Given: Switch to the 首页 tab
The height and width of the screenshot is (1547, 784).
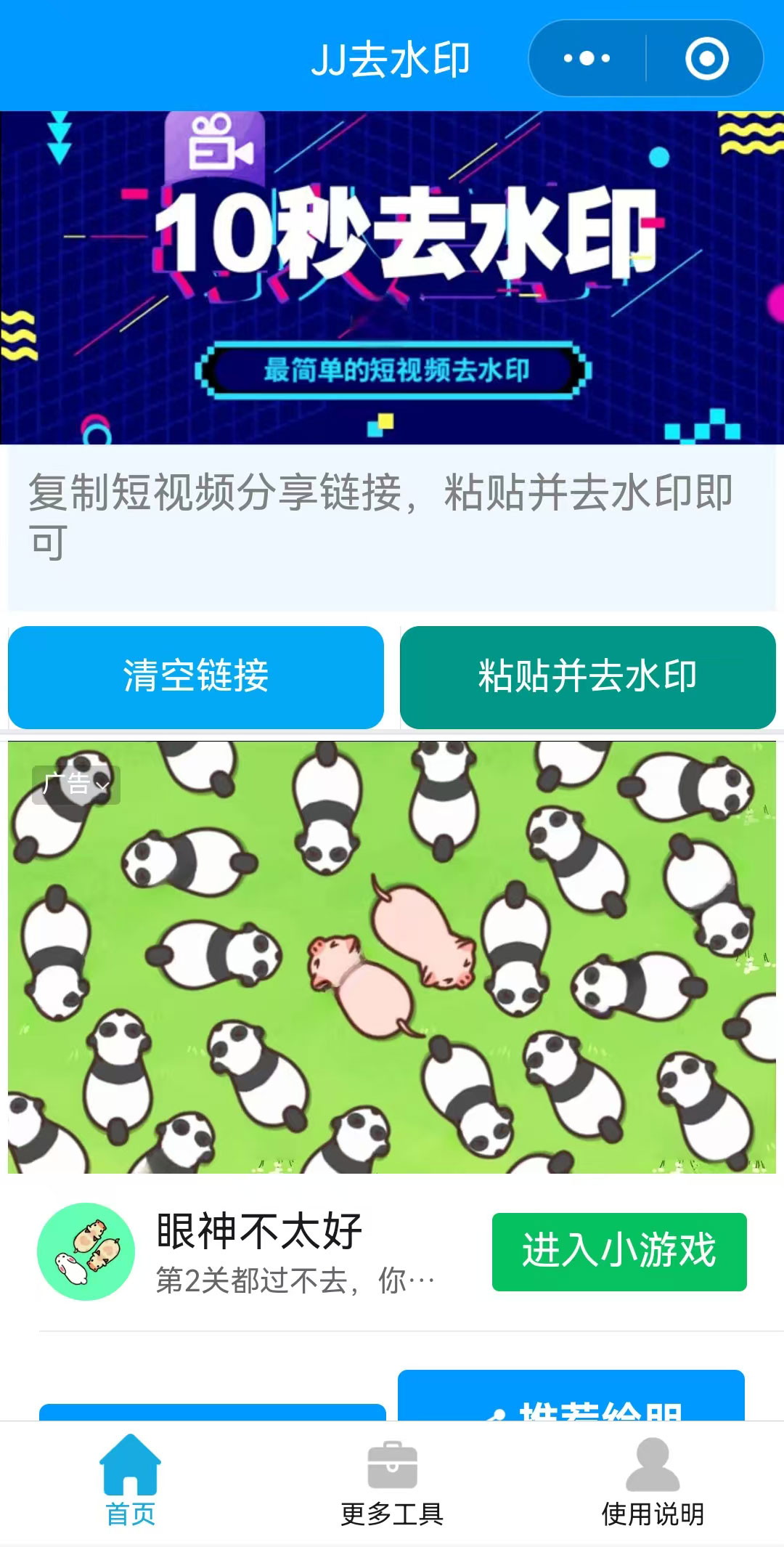Looking at the screenshot, I should [x=131, y=1482].
